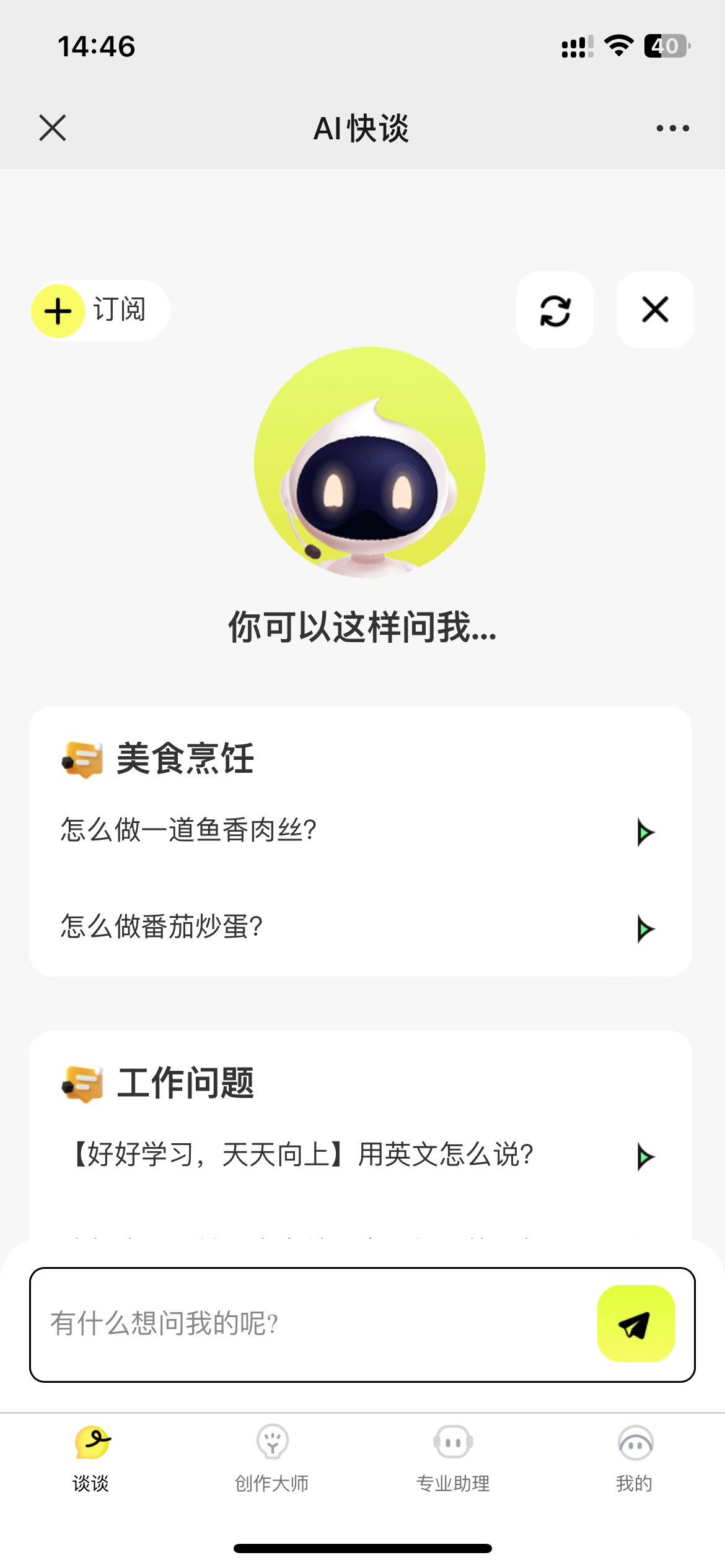This screenshot has height=1568, width=725.
Task: Tap the plus icon on the 订阅 pill
Action: (56, 311)
